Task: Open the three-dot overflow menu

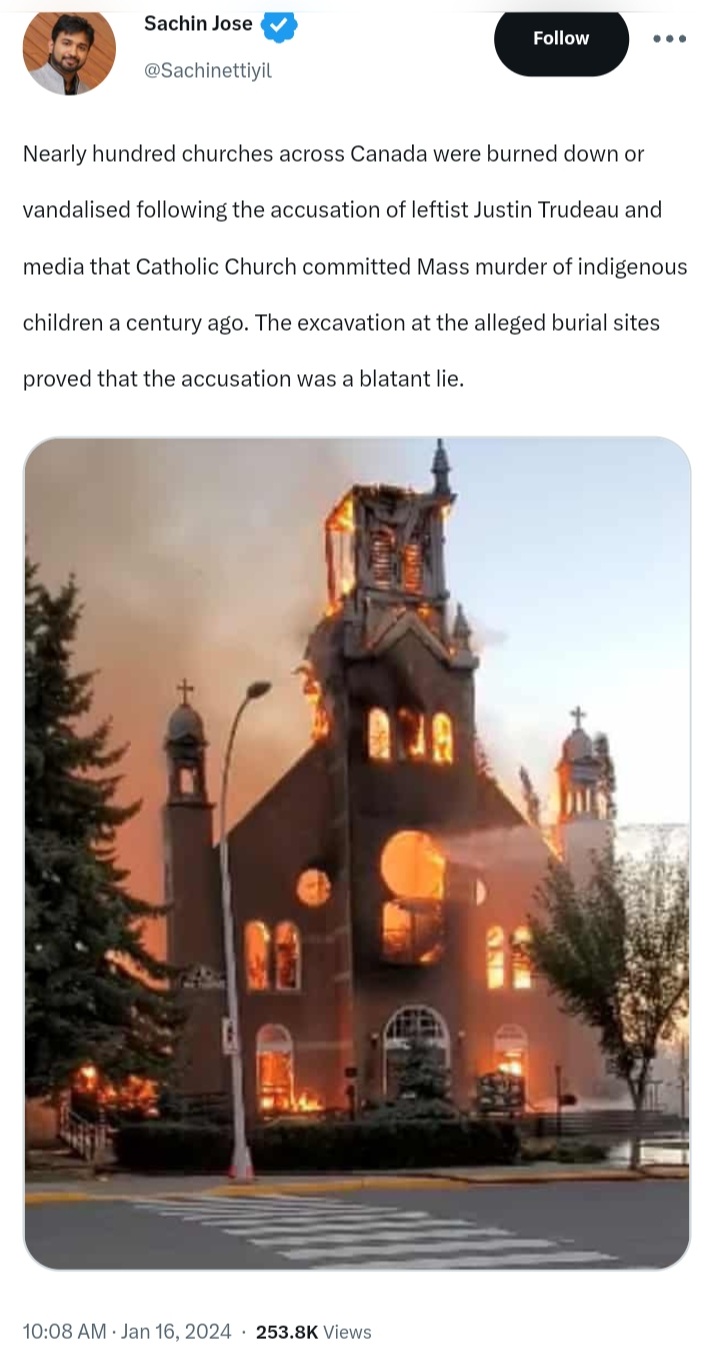Action: click(669, 39)
